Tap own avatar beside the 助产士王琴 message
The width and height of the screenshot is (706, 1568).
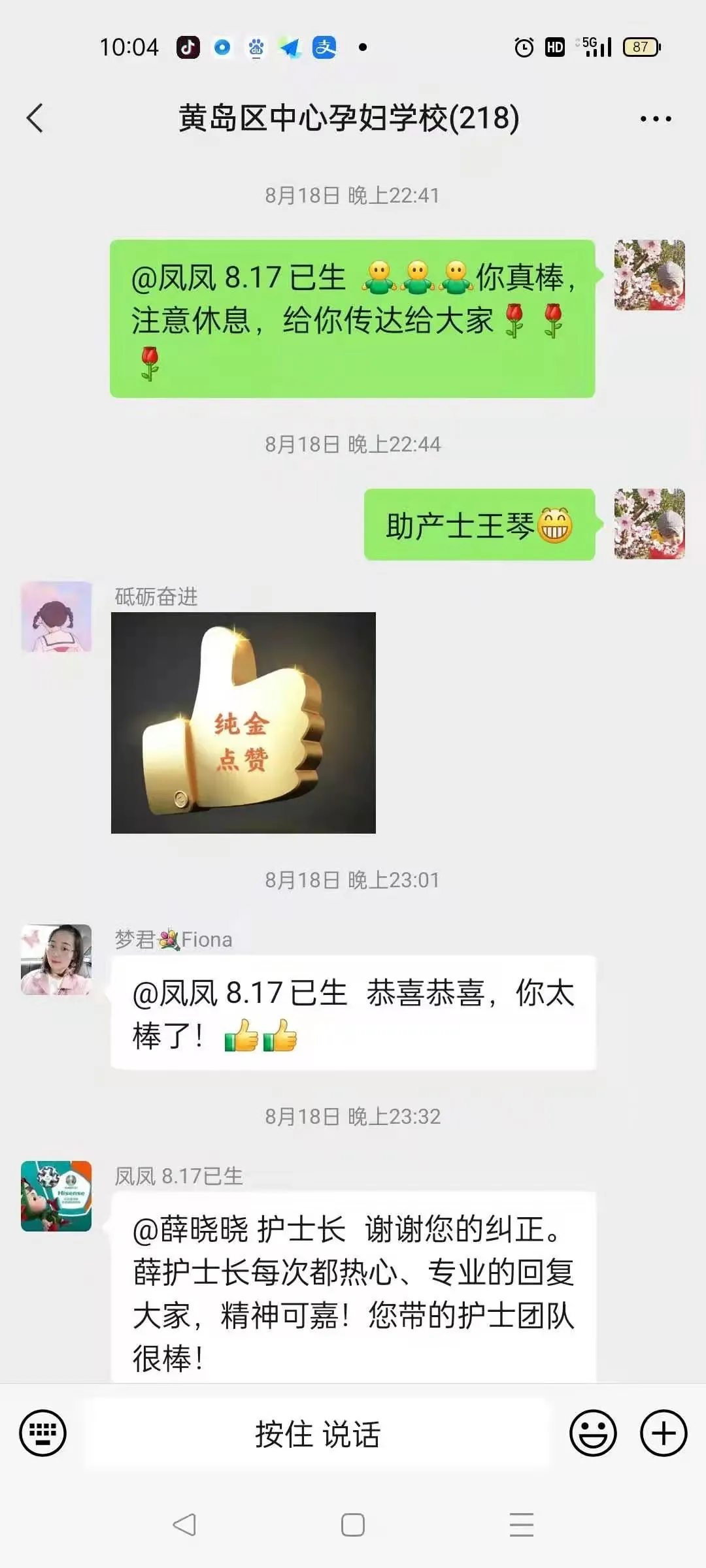coord(650,524)
